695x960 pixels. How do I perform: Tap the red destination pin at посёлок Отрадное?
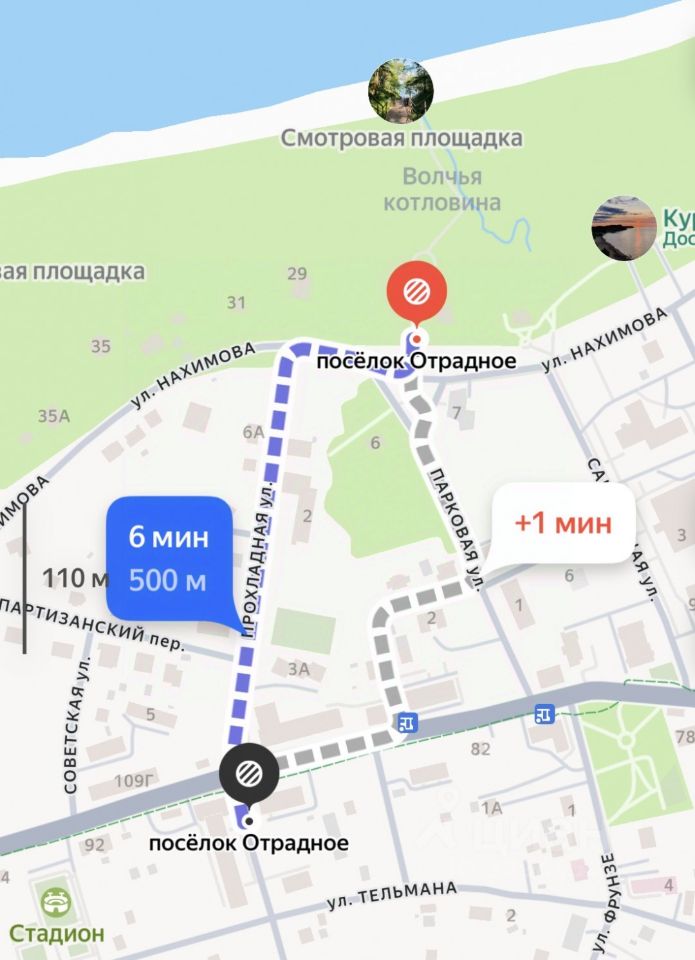(415, 293)
